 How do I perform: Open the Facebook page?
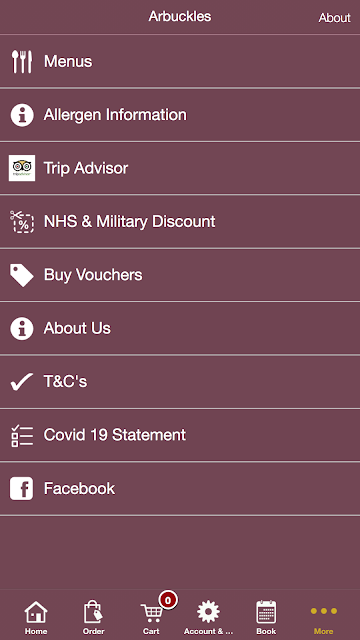coord(180,489)
